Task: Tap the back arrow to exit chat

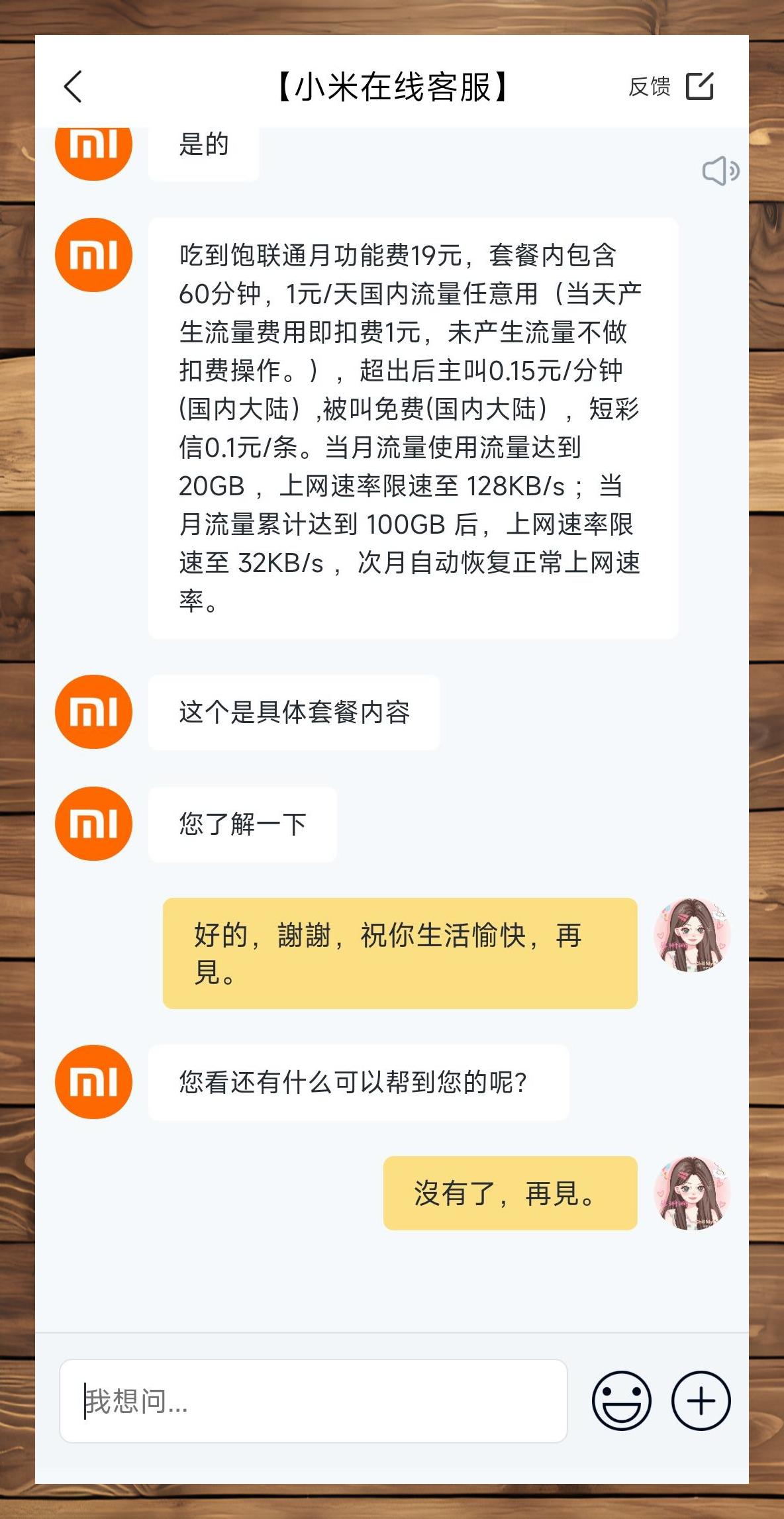Action: pos(73,87)
